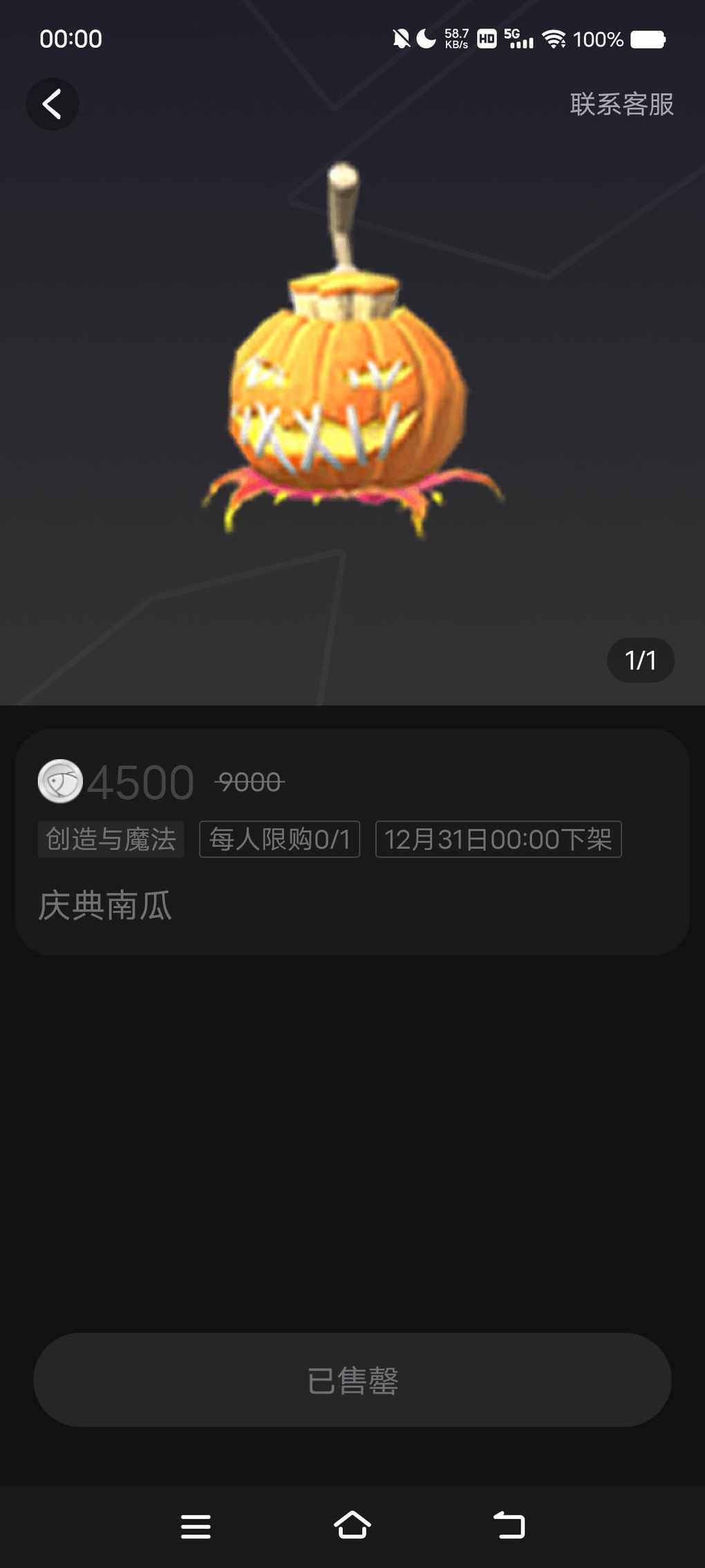Viewport: 705px width, 1568px height.
Task: Open recent apps from the navigation bar
Action: pos(196,1526)
